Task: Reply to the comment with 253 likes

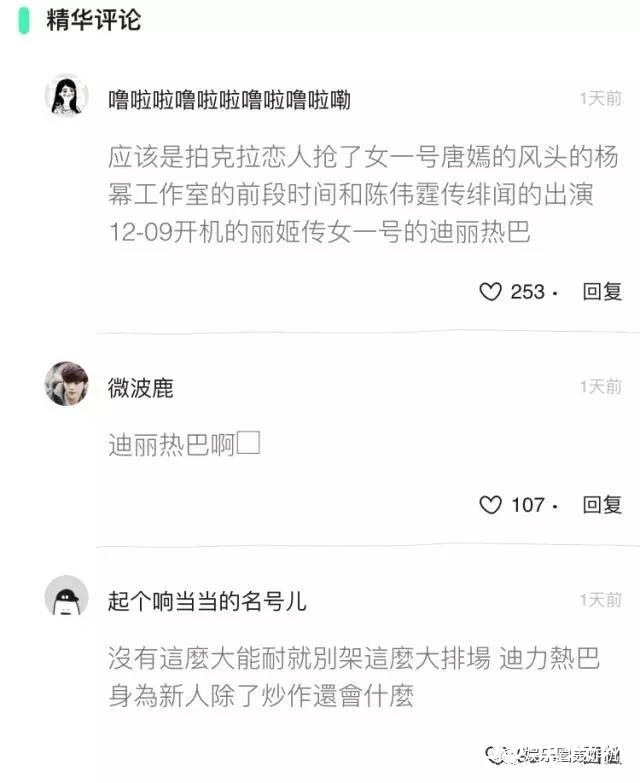Action: click(602, 292)
